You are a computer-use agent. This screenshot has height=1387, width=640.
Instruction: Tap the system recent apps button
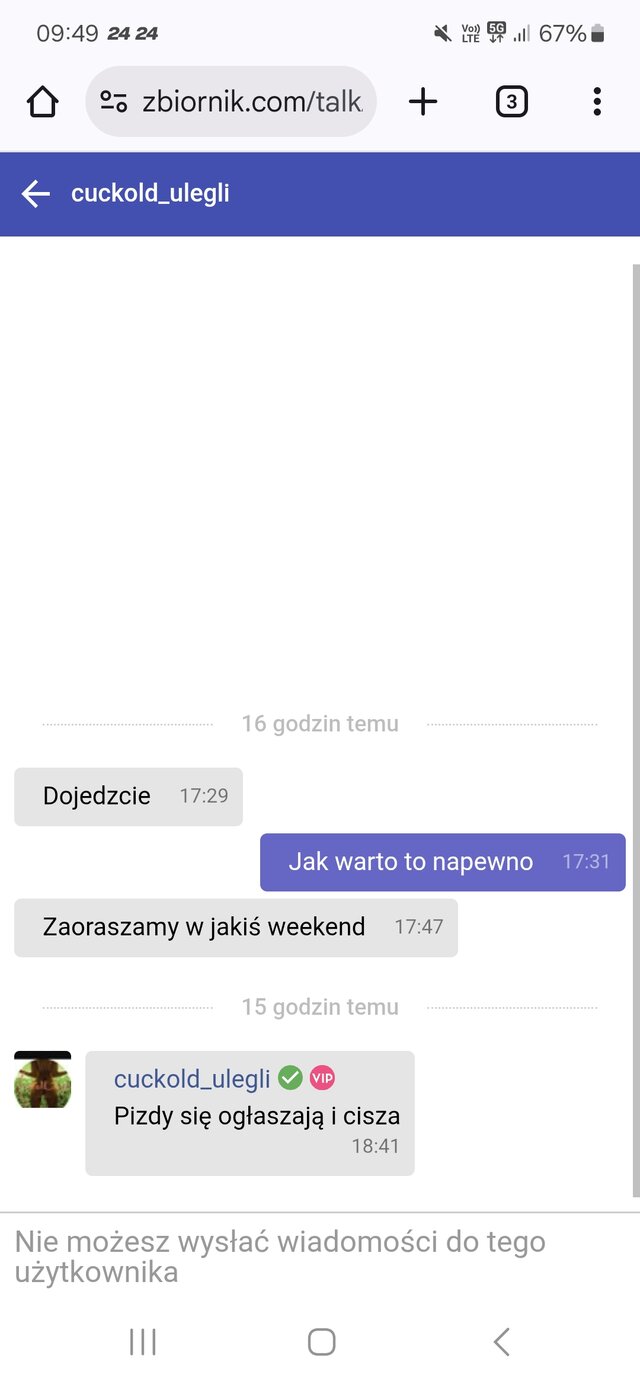click(143, 1342)
